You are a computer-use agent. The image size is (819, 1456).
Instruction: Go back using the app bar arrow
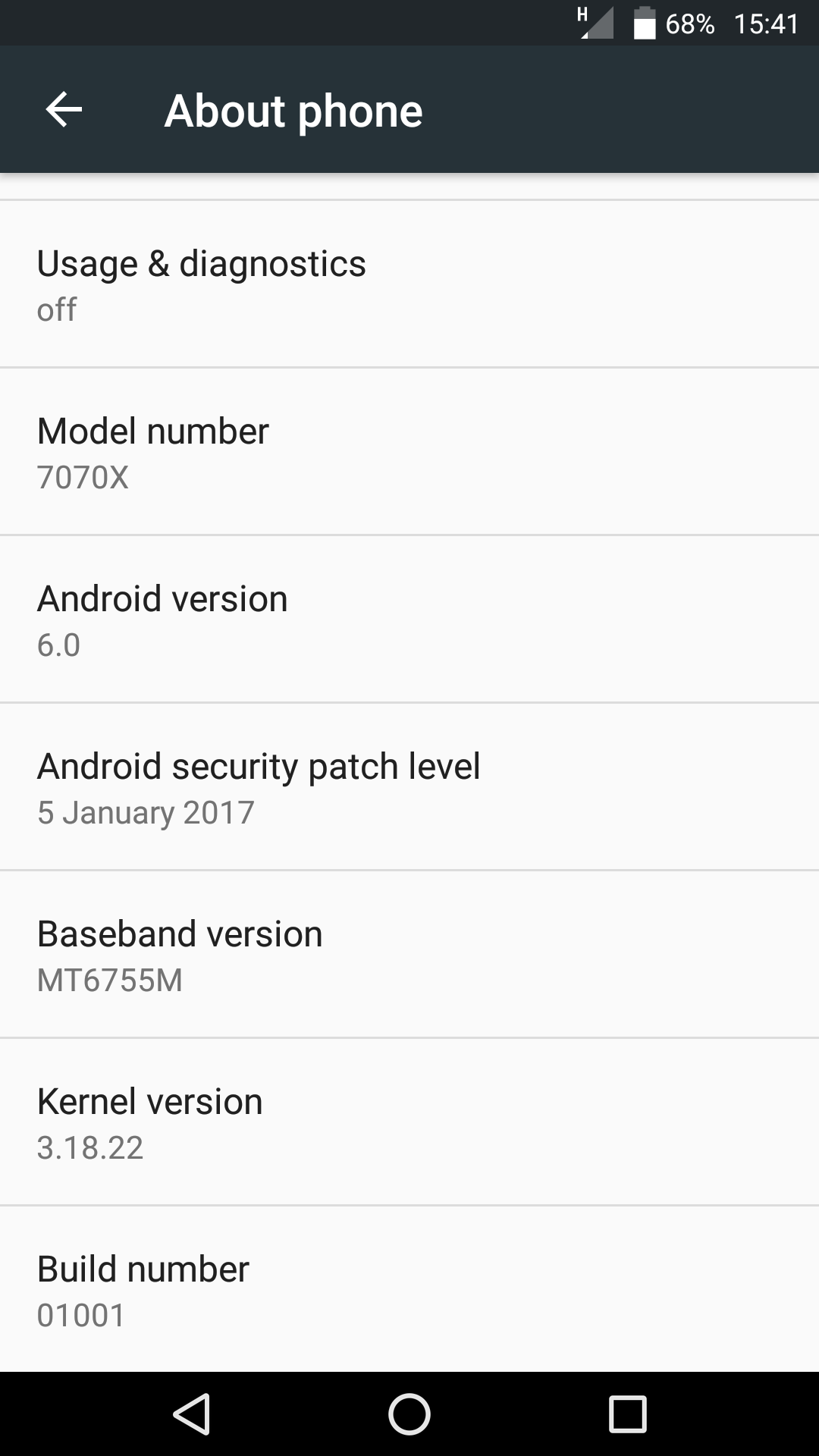click(x=64, y=110)
